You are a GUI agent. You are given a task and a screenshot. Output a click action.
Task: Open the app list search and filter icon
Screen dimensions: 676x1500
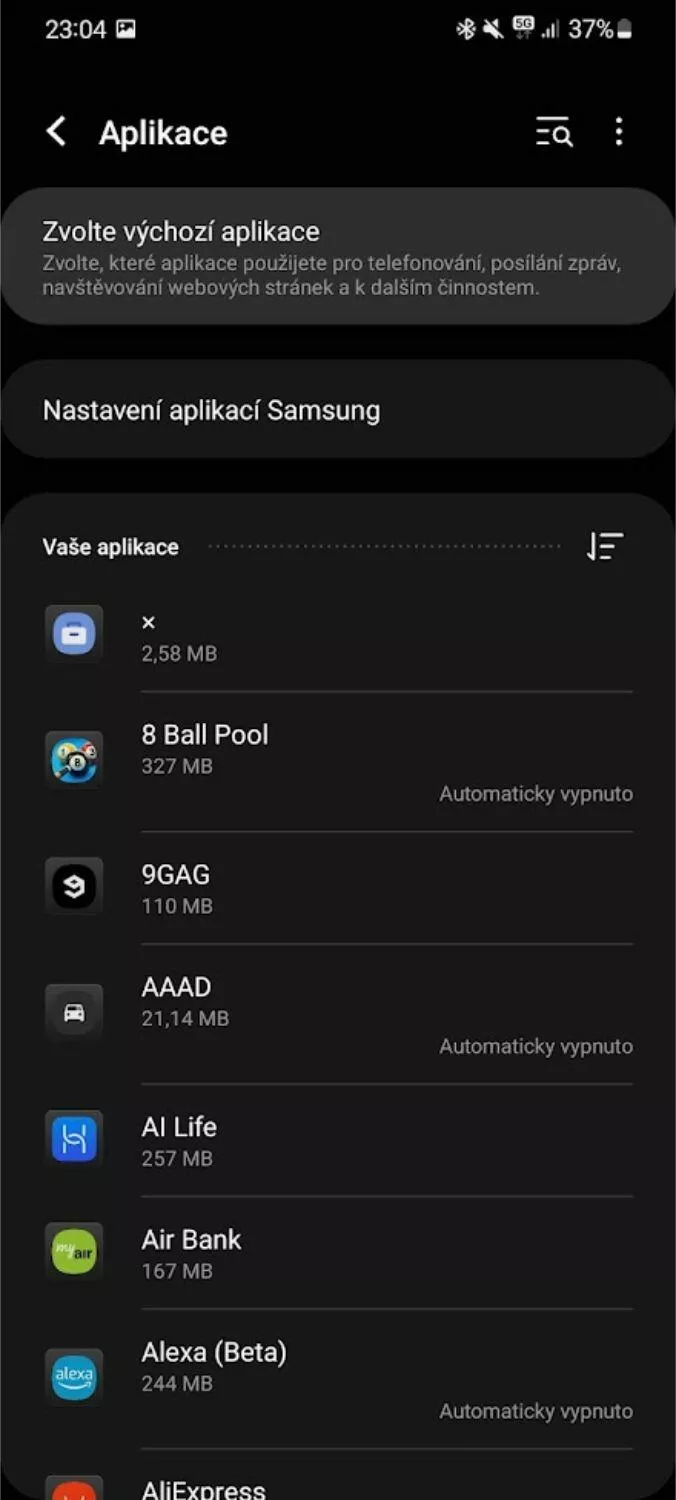pyautogui.click(x=554, y=132)
